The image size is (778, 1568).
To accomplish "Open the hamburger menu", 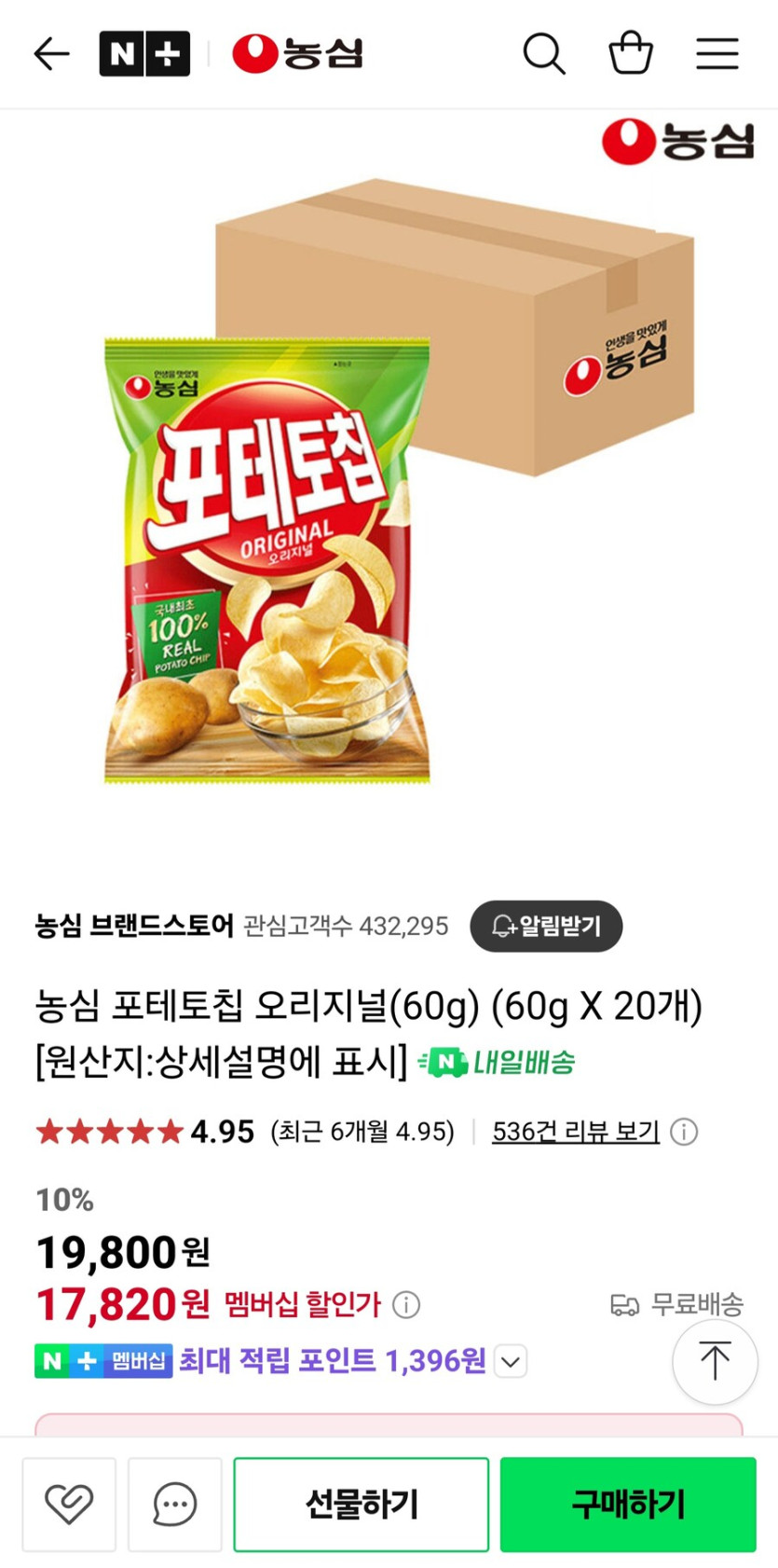I will (717, 54).
